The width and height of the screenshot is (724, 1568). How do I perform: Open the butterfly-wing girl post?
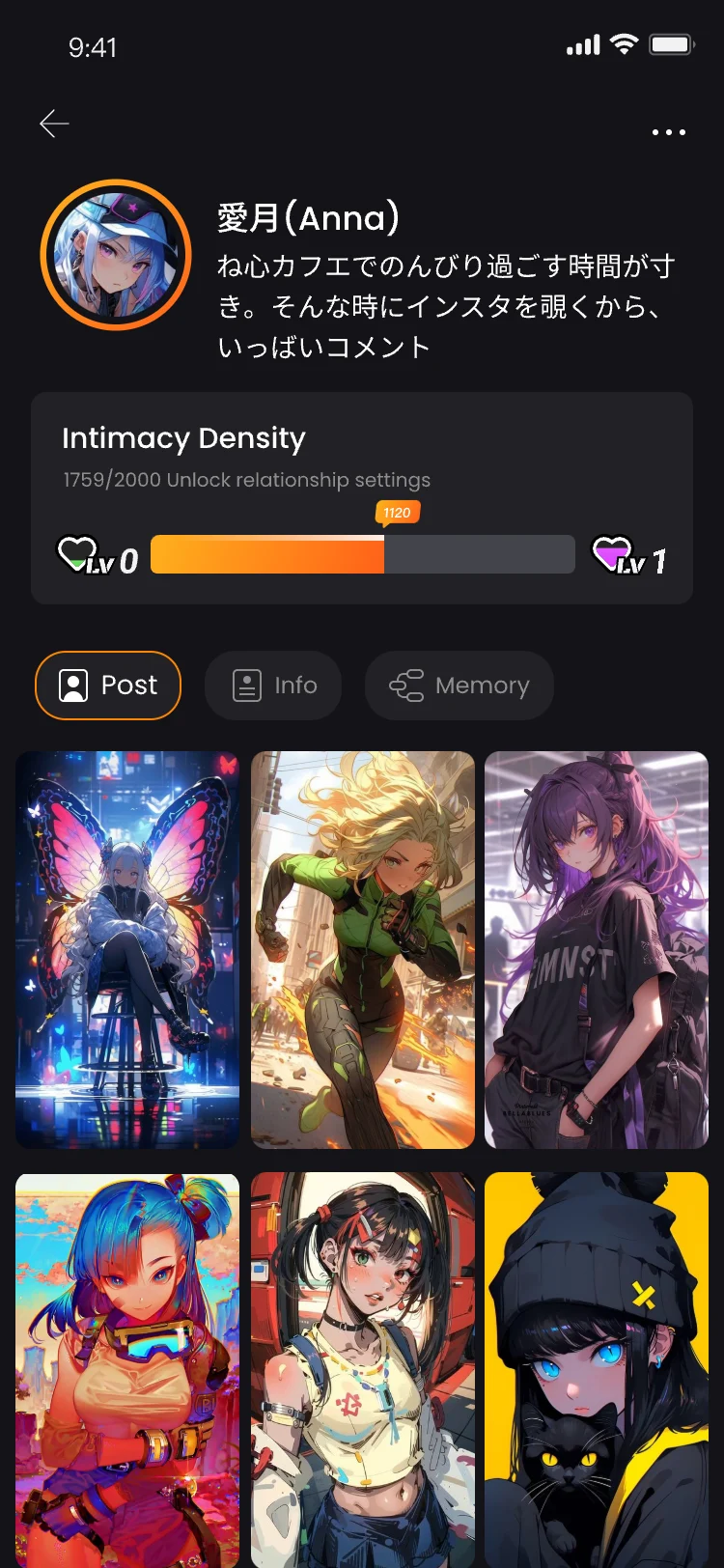tap(127, 950)
